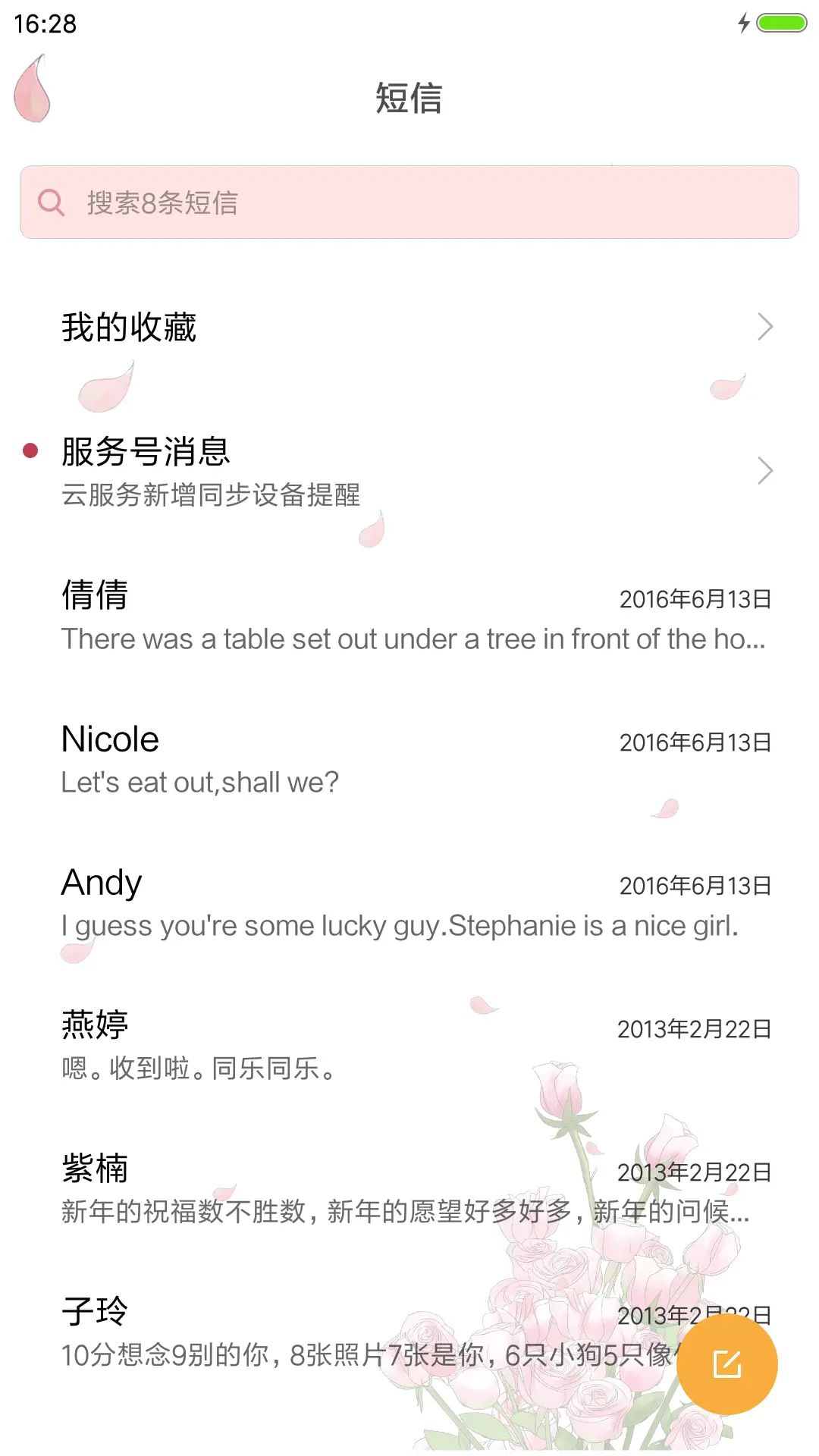
Task: Tap the date 2016年6月13日 next to Nicole
Action: pos(694,742)
